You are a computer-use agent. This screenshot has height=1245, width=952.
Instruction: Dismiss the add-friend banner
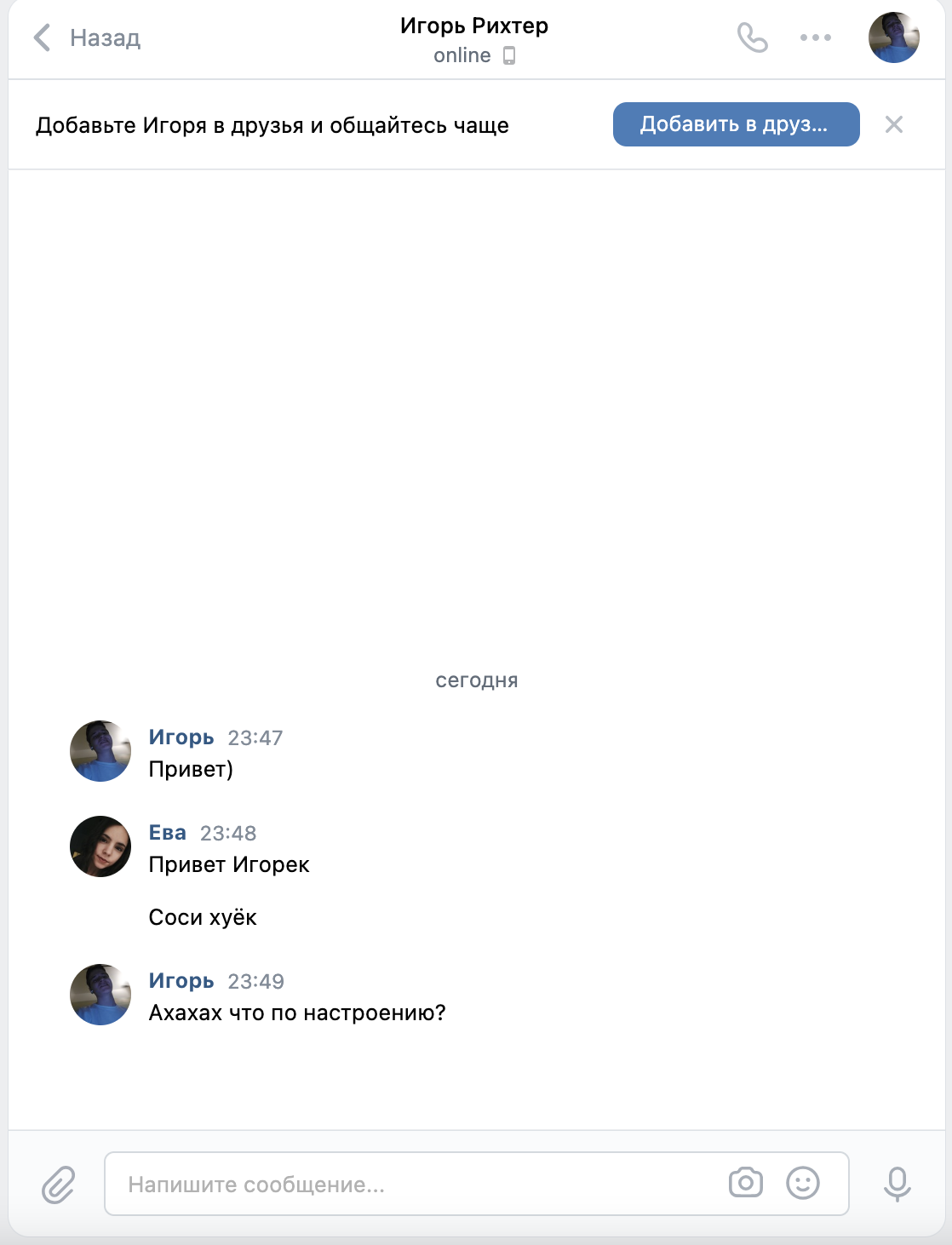point(893,124)
